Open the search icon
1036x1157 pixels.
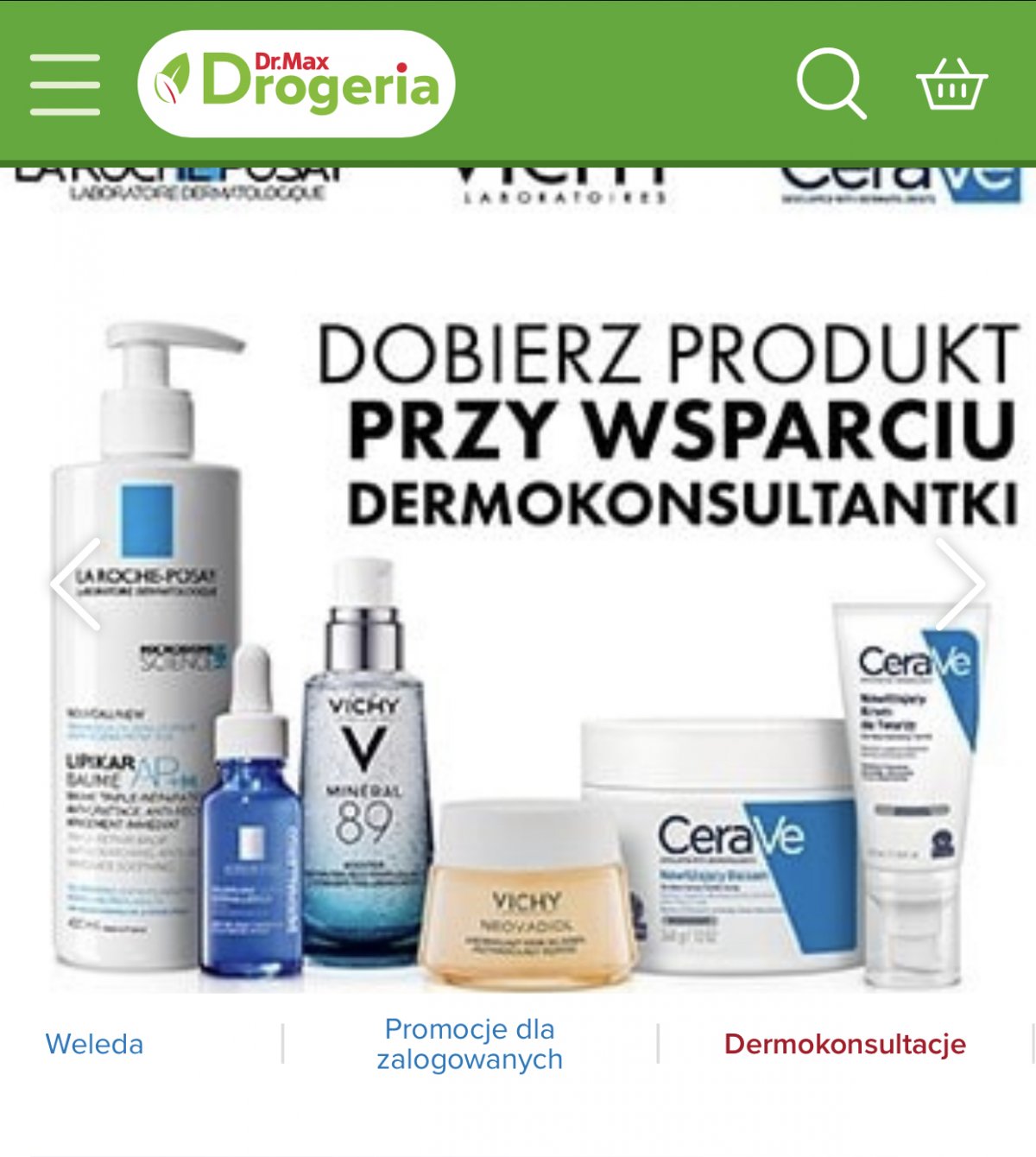click(x=830, y=84)
